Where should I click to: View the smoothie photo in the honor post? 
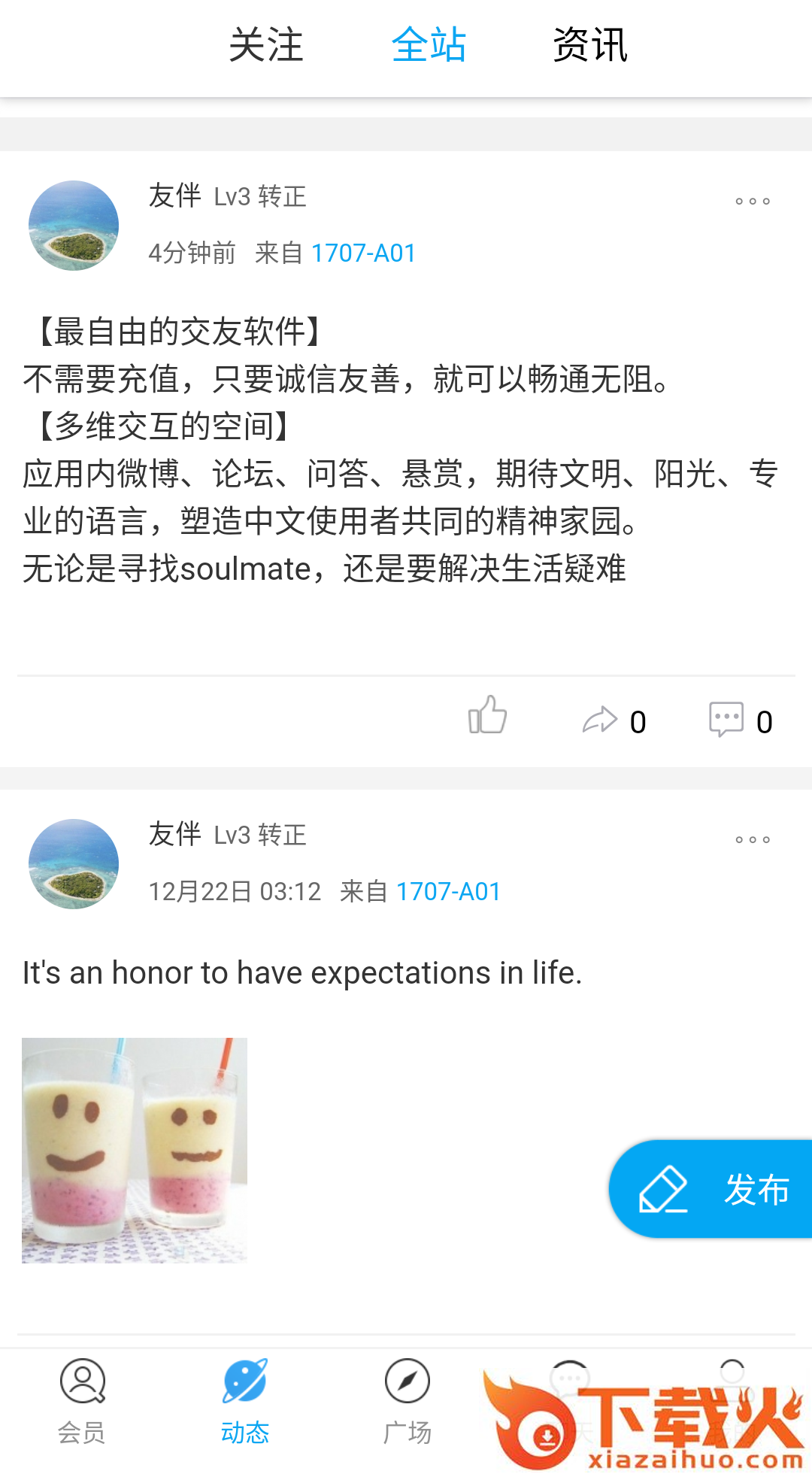point(135,1150)
